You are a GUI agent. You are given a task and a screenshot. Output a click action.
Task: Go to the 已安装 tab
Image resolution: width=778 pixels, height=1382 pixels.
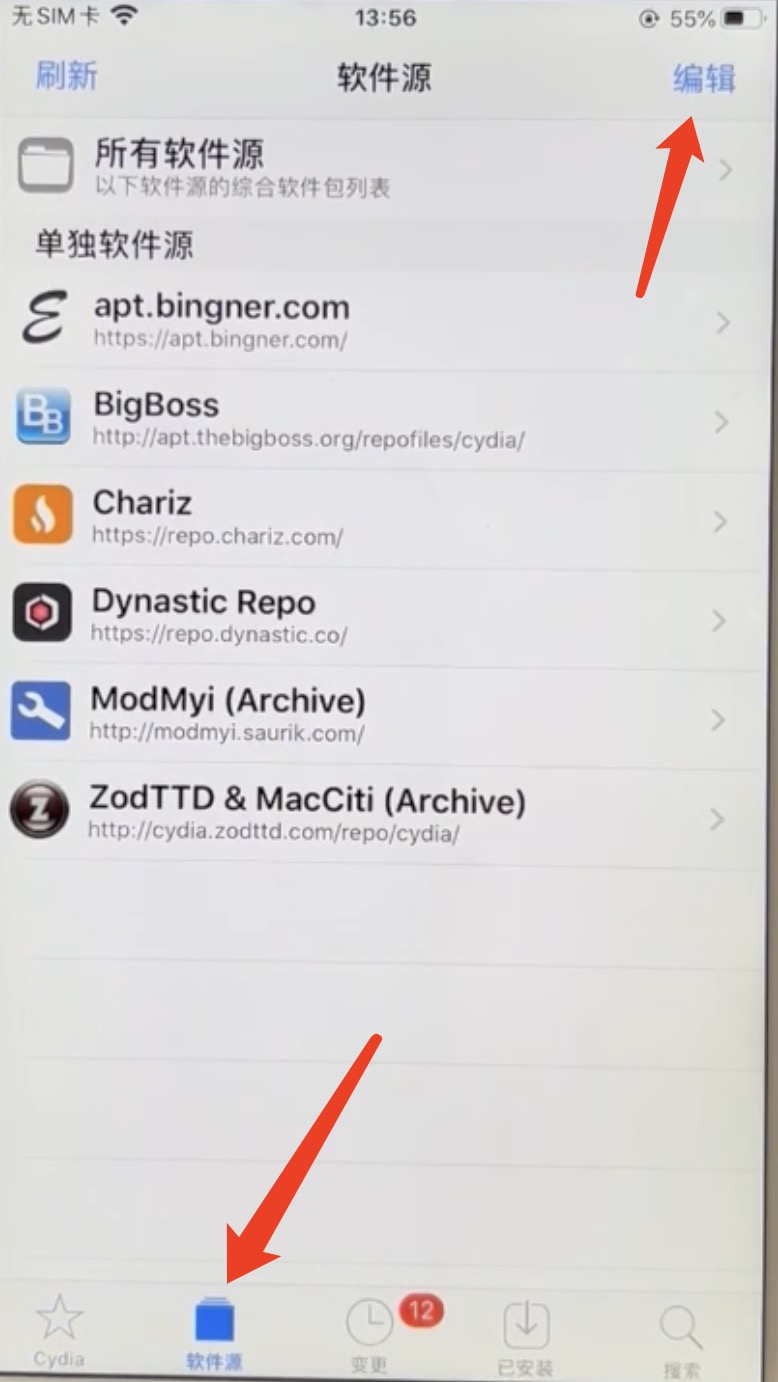526,1333
